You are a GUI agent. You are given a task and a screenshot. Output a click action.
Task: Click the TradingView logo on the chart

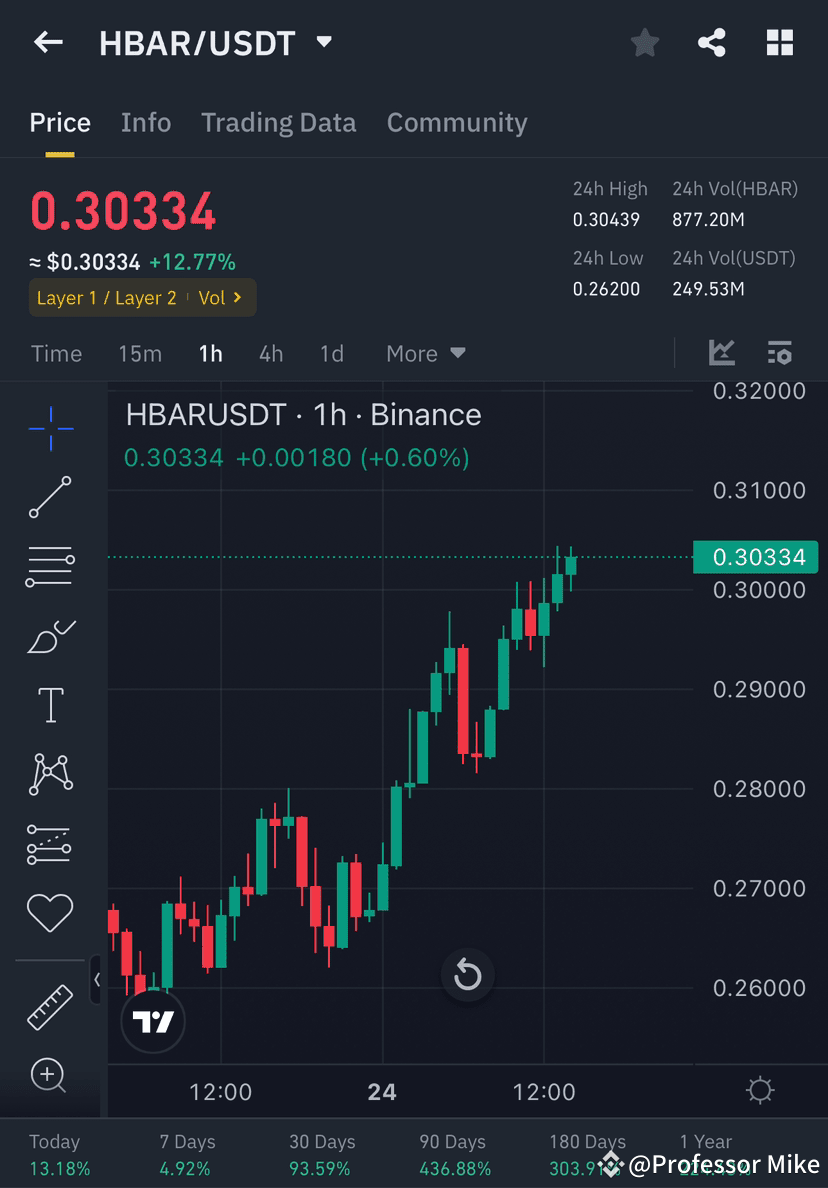coord(152,1021)
